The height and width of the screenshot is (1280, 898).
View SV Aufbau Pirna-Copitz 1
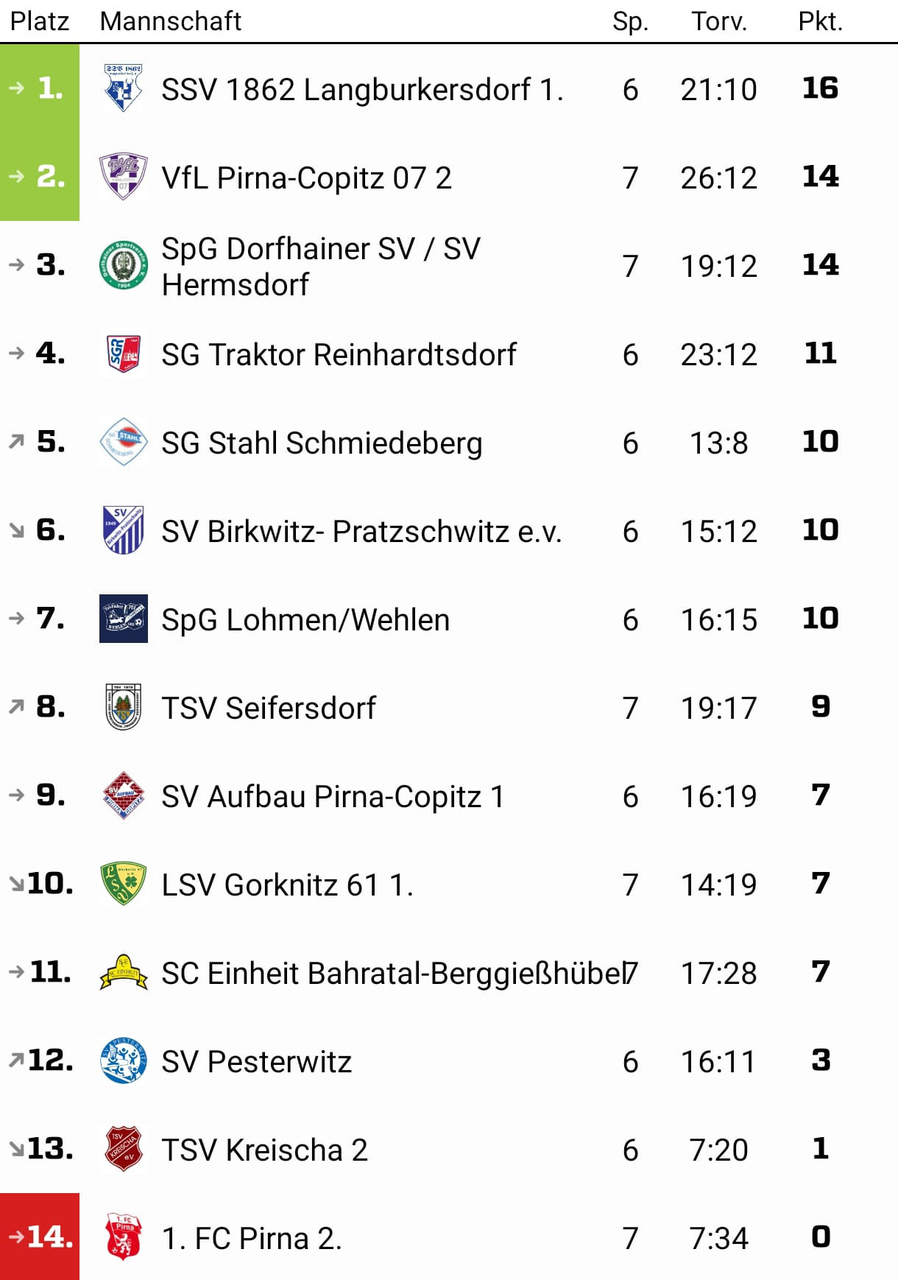332,797
